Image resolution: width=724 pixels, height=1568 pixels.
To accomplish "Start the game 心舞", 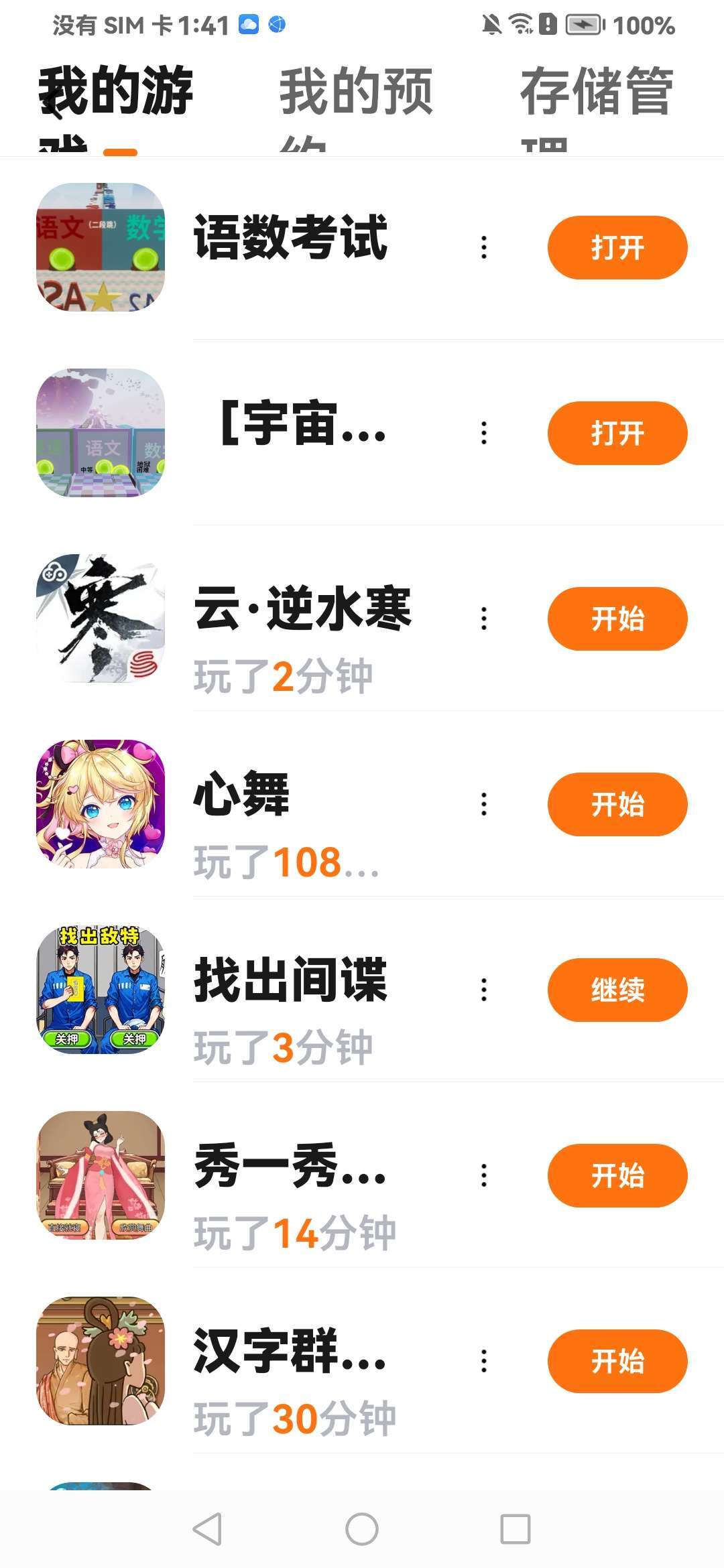I will 617,804.
